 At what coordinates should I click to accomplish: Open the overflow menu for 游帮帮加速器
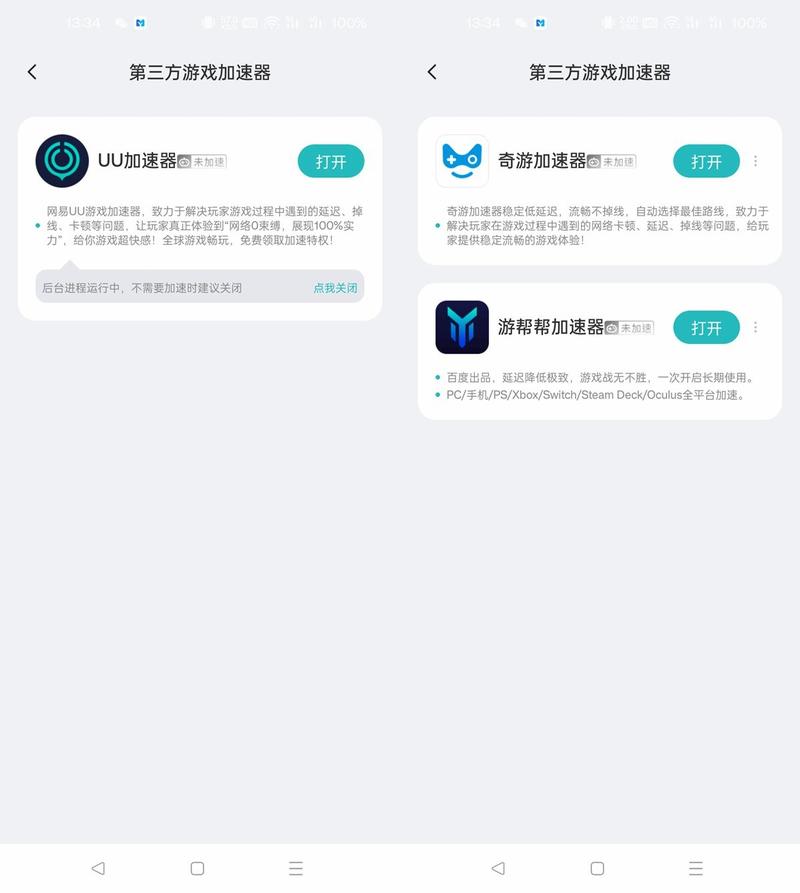pos(755,327)
